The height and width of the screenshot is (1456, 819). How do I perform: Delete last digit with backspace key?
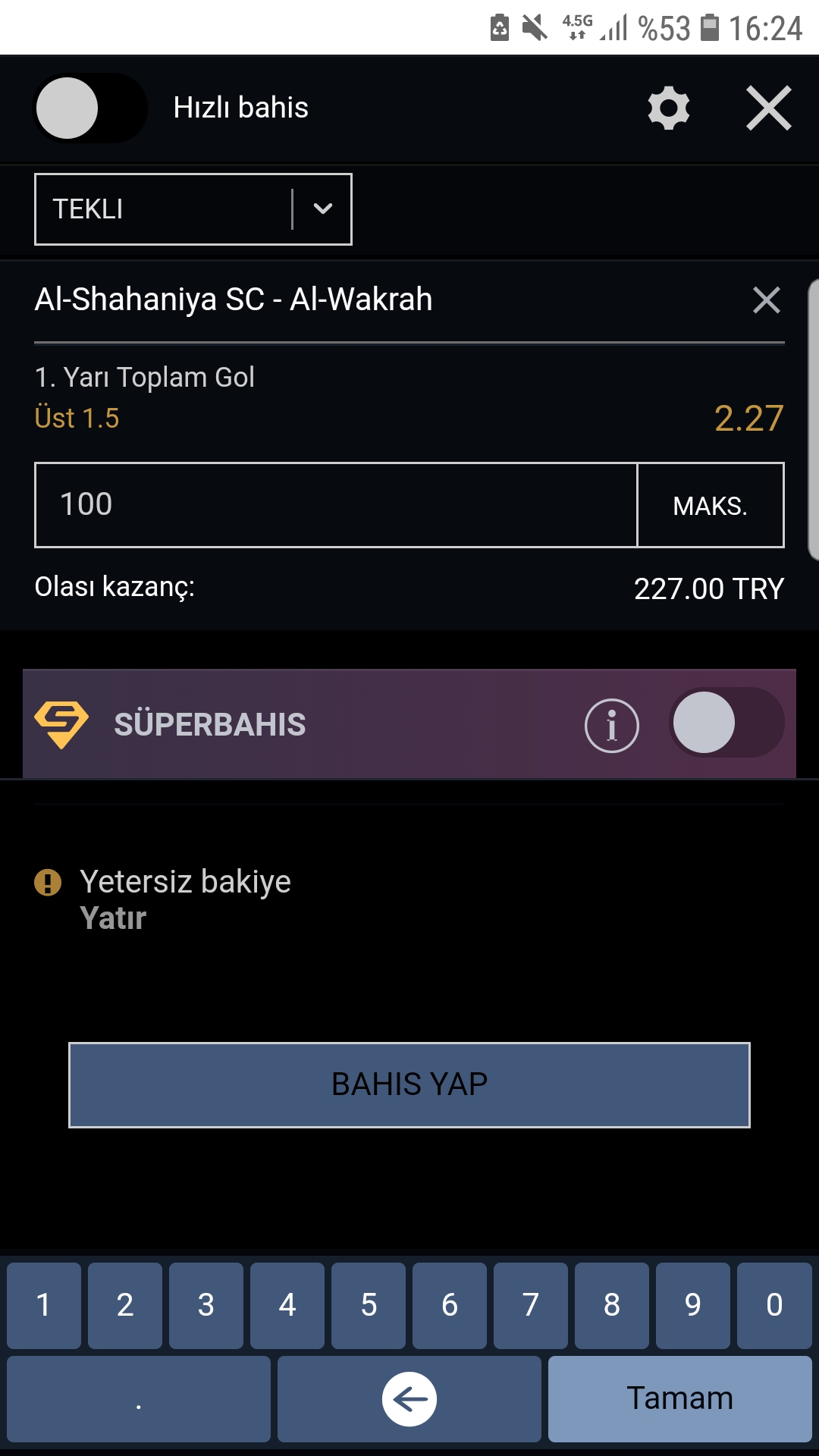pyautogui.click(x=409, y=1399)
